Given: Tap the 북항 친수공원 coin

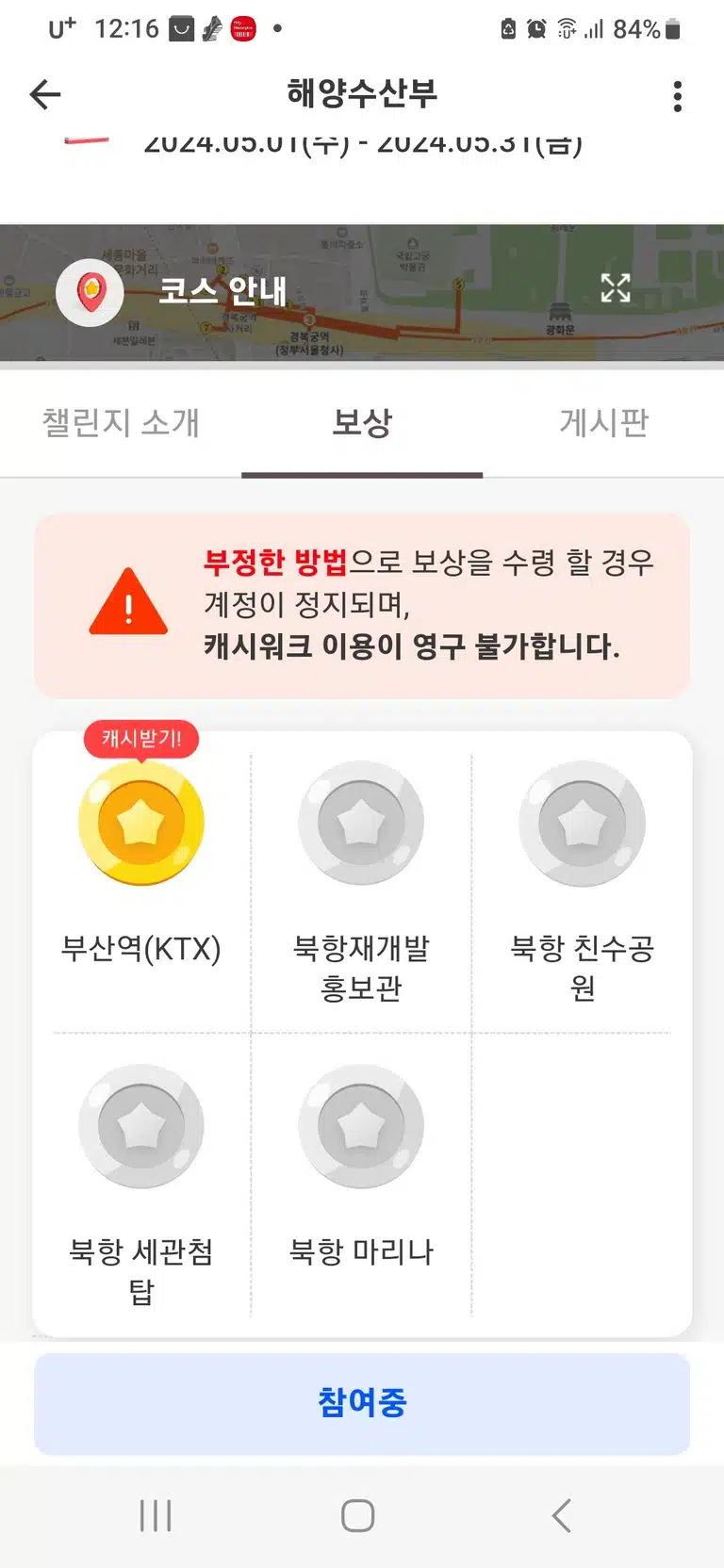Looking at the screenshot, I should tap(582, 823).
